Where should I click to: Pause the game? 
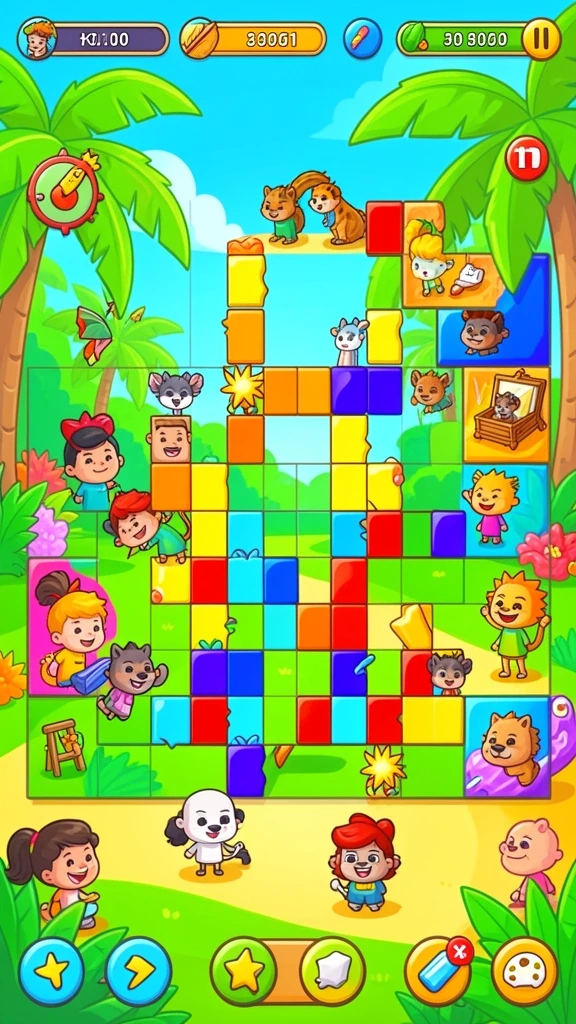pos(541,39)
